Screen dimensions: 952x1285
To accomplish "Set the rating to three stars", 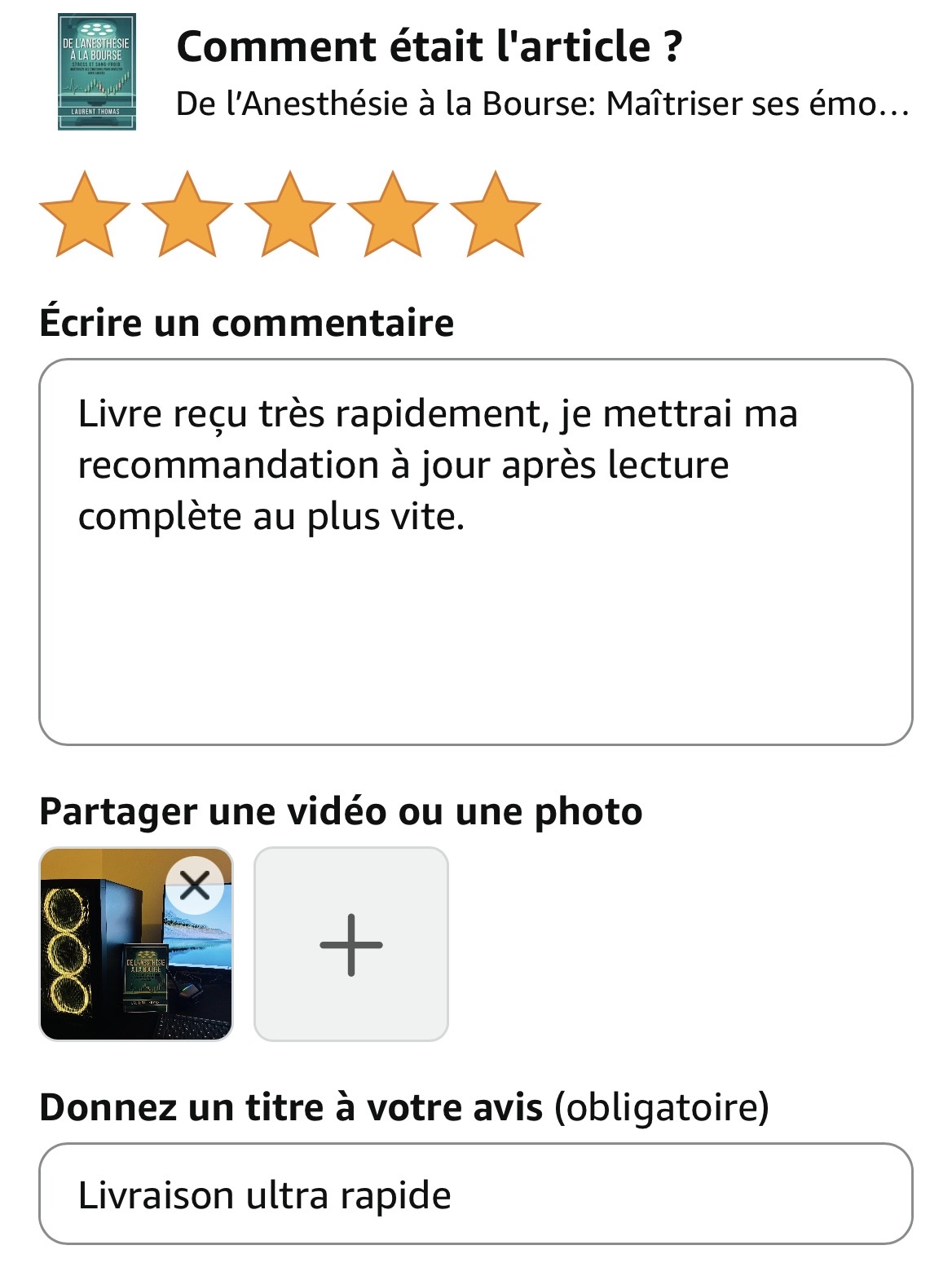I will tap(290, 216).
